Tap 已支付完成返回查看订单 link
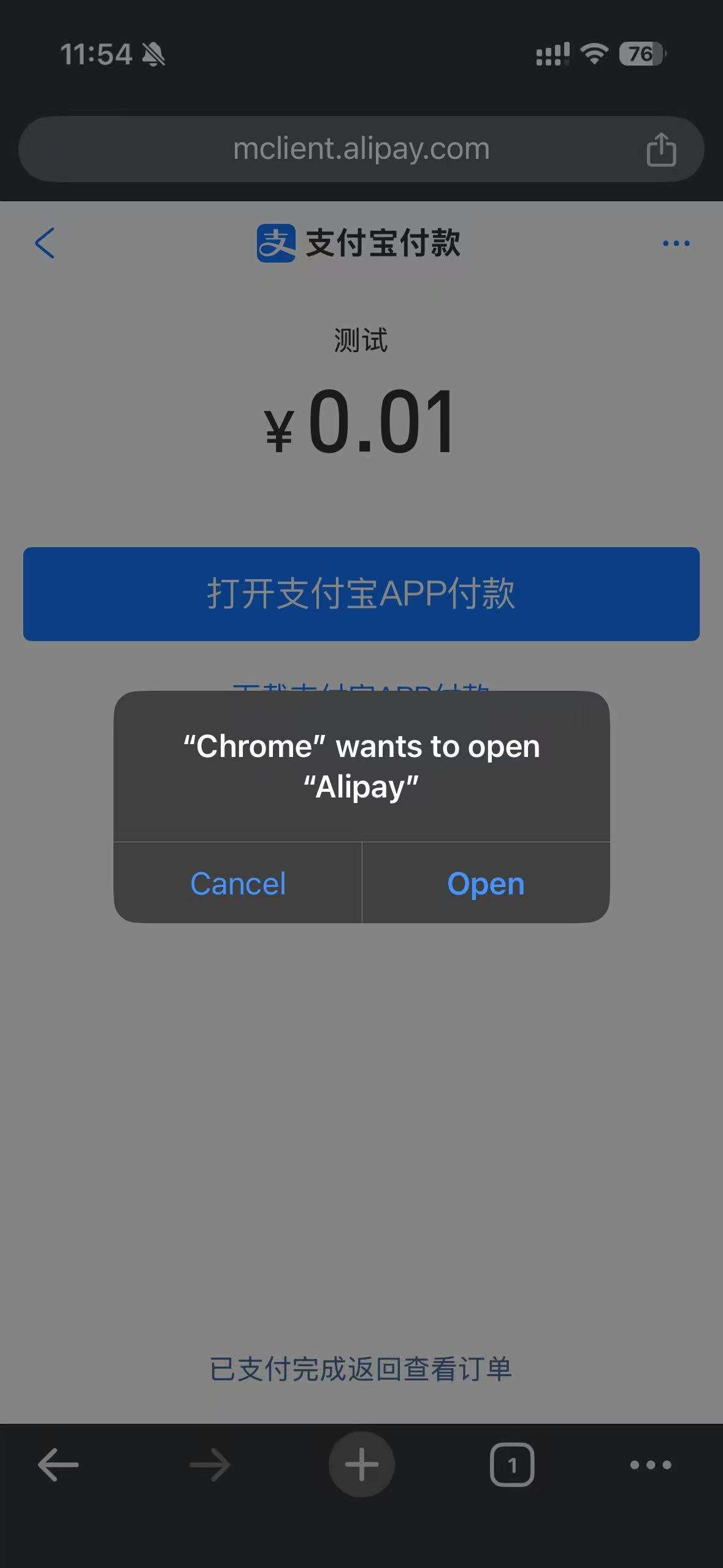This screenshot has height=1568, width=723. [x=361, y=1369]
